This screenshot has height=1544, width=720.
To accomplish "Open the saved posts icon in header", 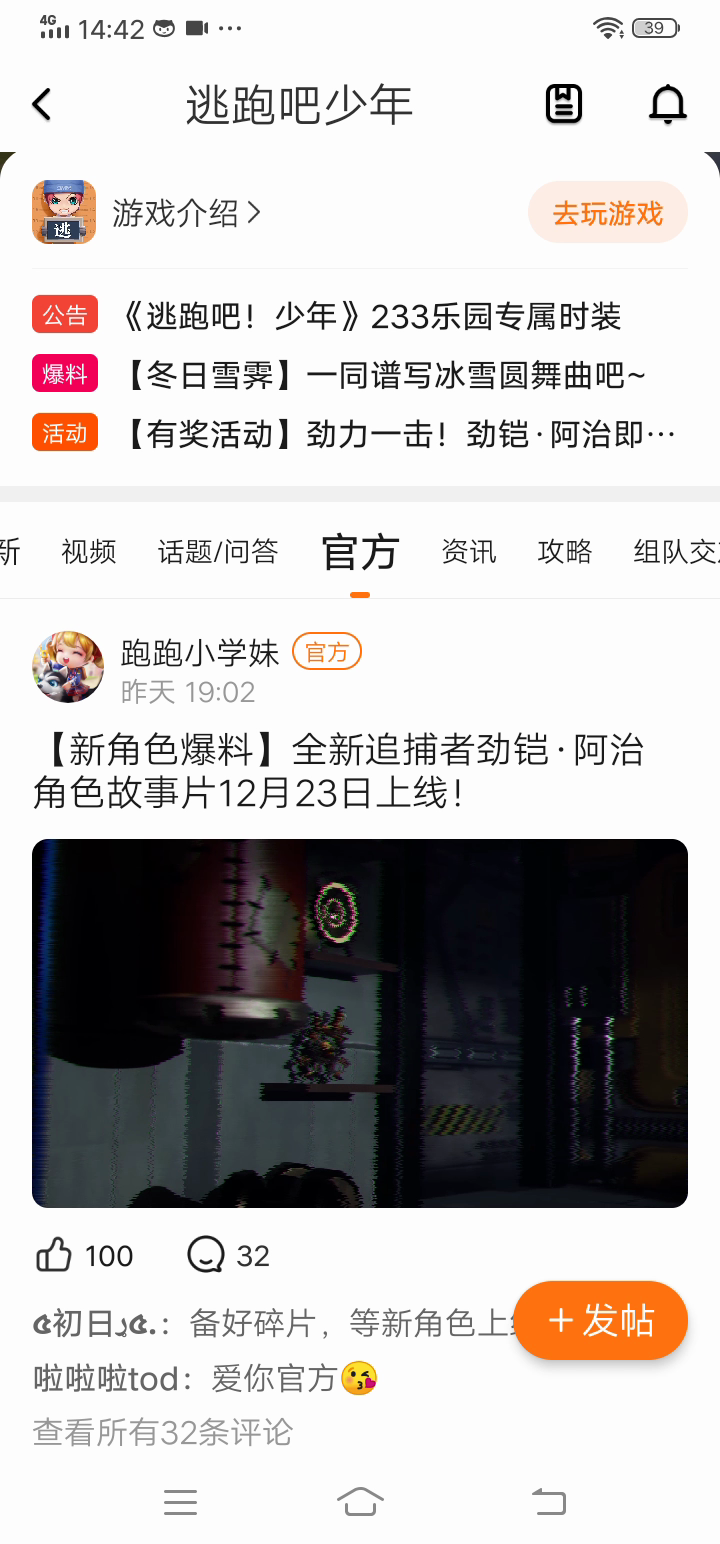I will [x=563, y=104].
